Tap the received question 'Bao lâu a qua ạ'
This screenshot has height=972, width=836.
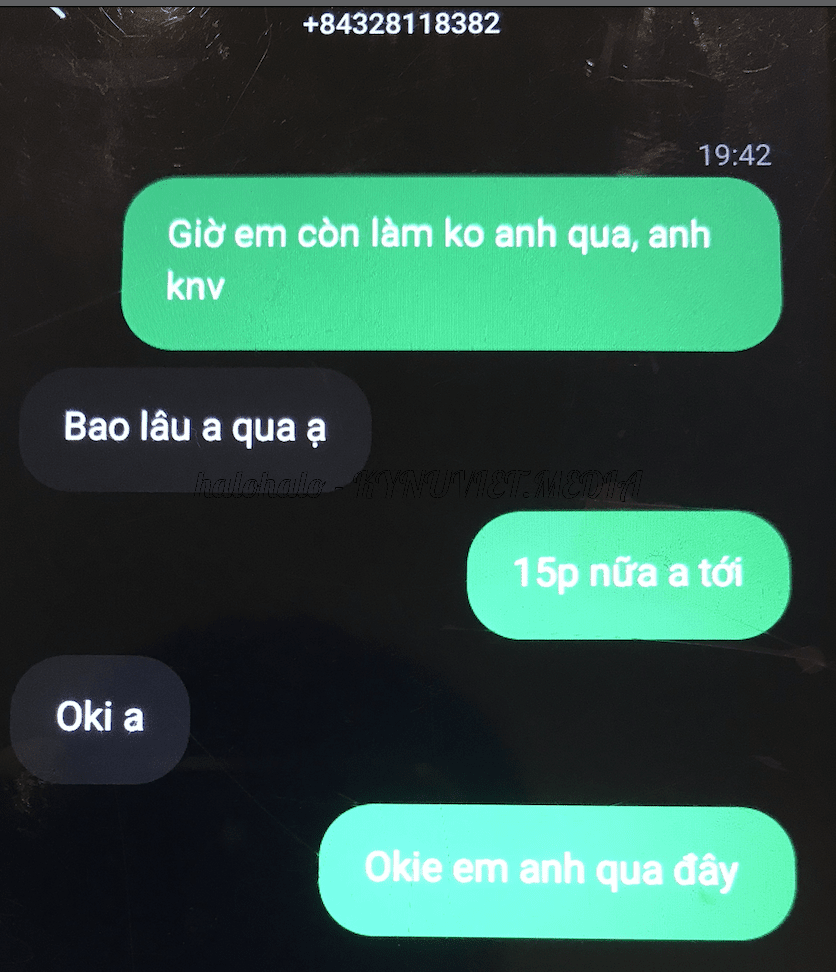click(x=195, y=427)
